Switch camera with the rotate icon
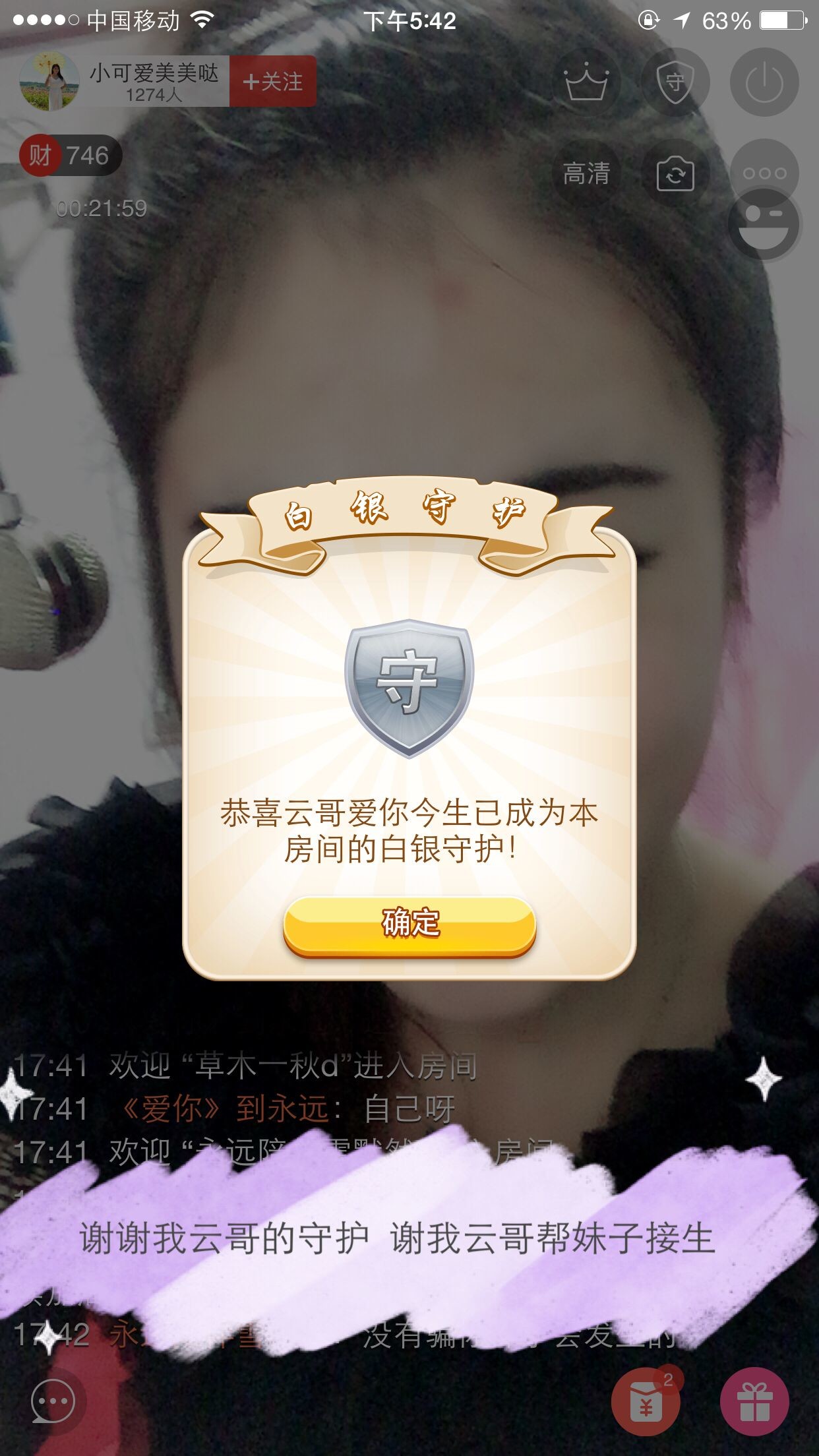This screenshot has width=819, height=1456. [675, 174]
